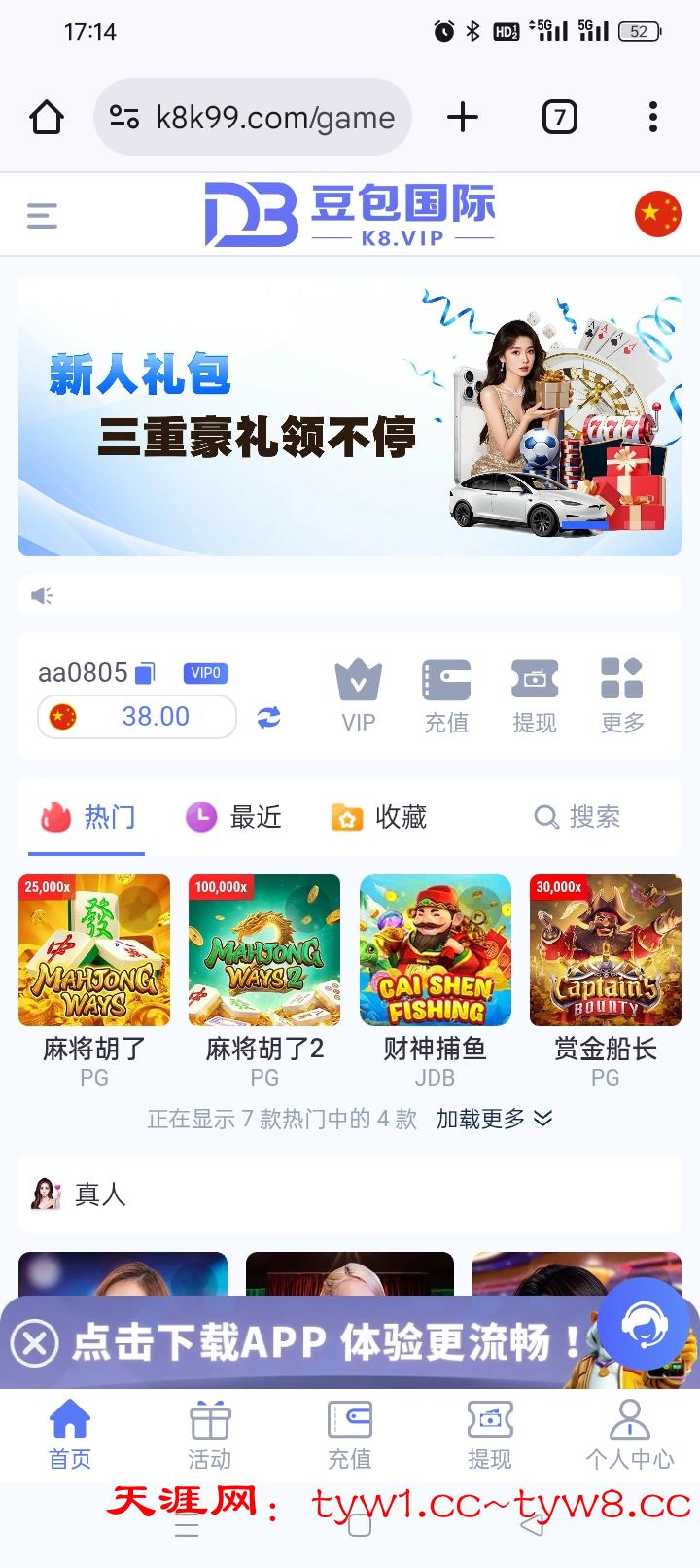Open the hamburger drawer menu

click(42, 215)
